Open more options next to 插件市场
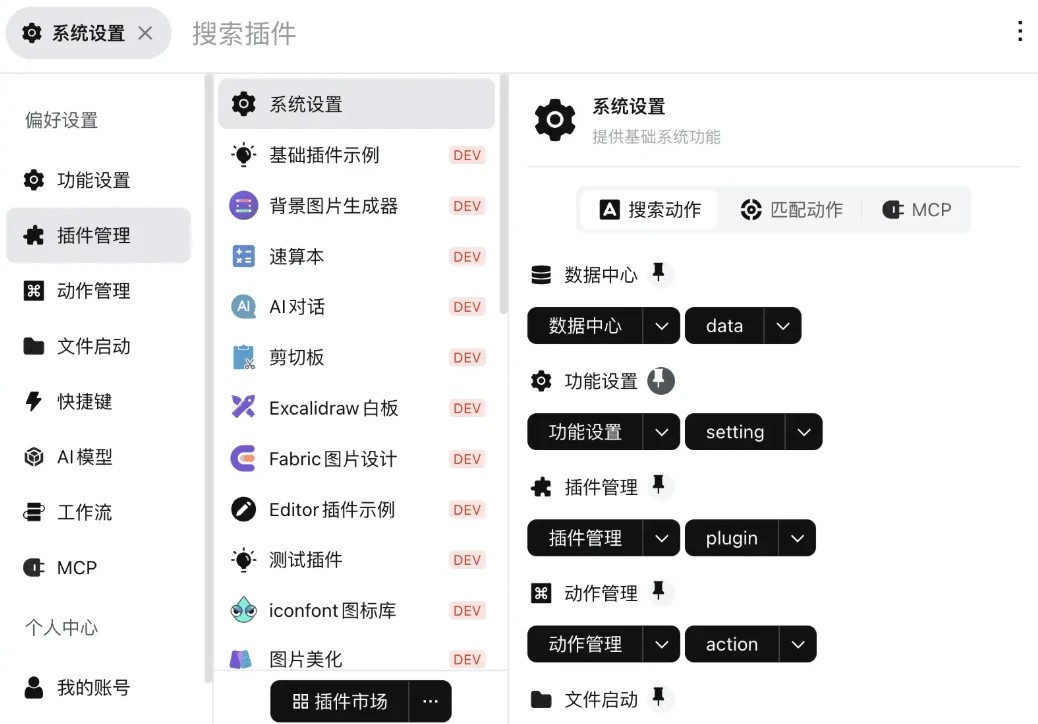Viewport: 1038px width, 724px height. [x=430, y=701]
